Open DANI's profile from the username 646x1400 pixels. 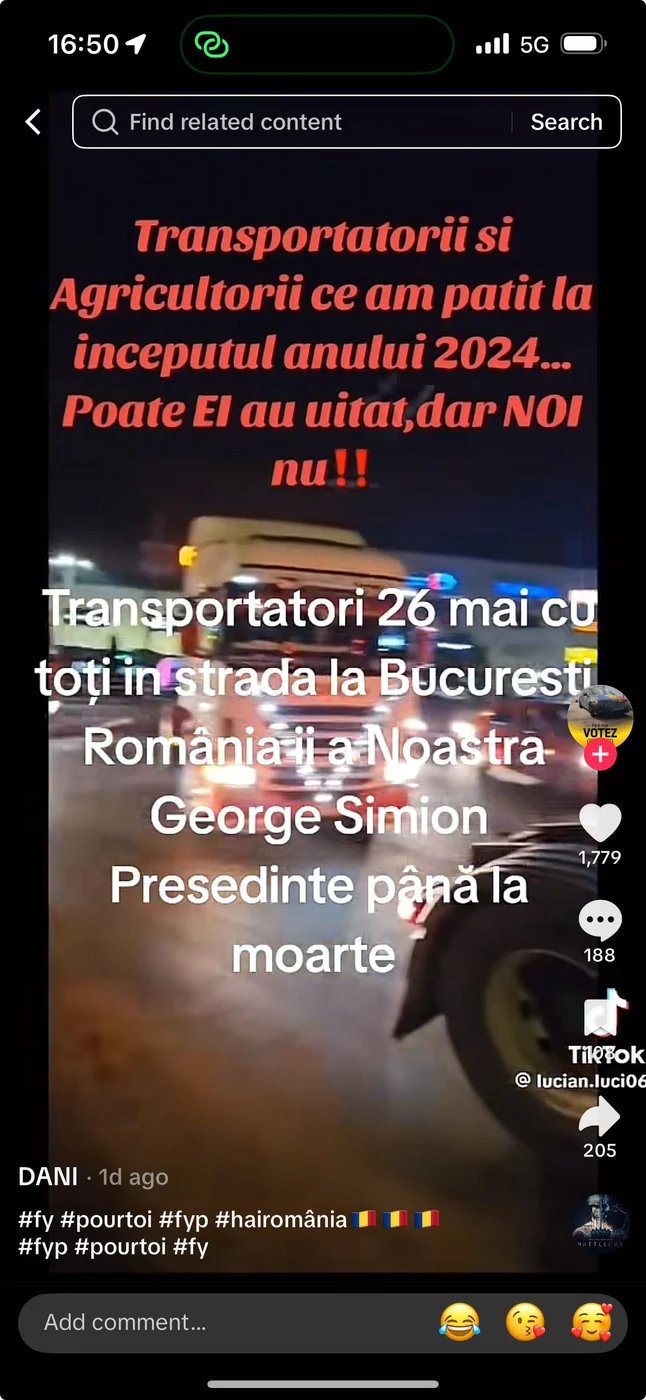click(x=48, y=1177)
